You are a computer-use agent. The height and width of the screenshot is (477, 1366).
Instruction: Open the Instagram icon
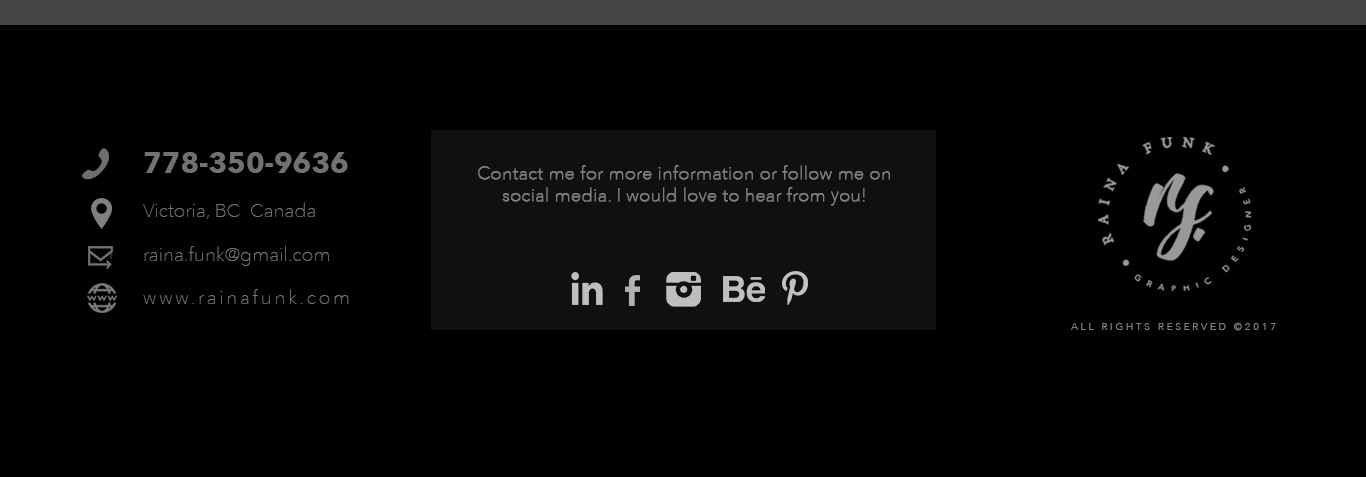pyautogui.click(x=683, y=289)
